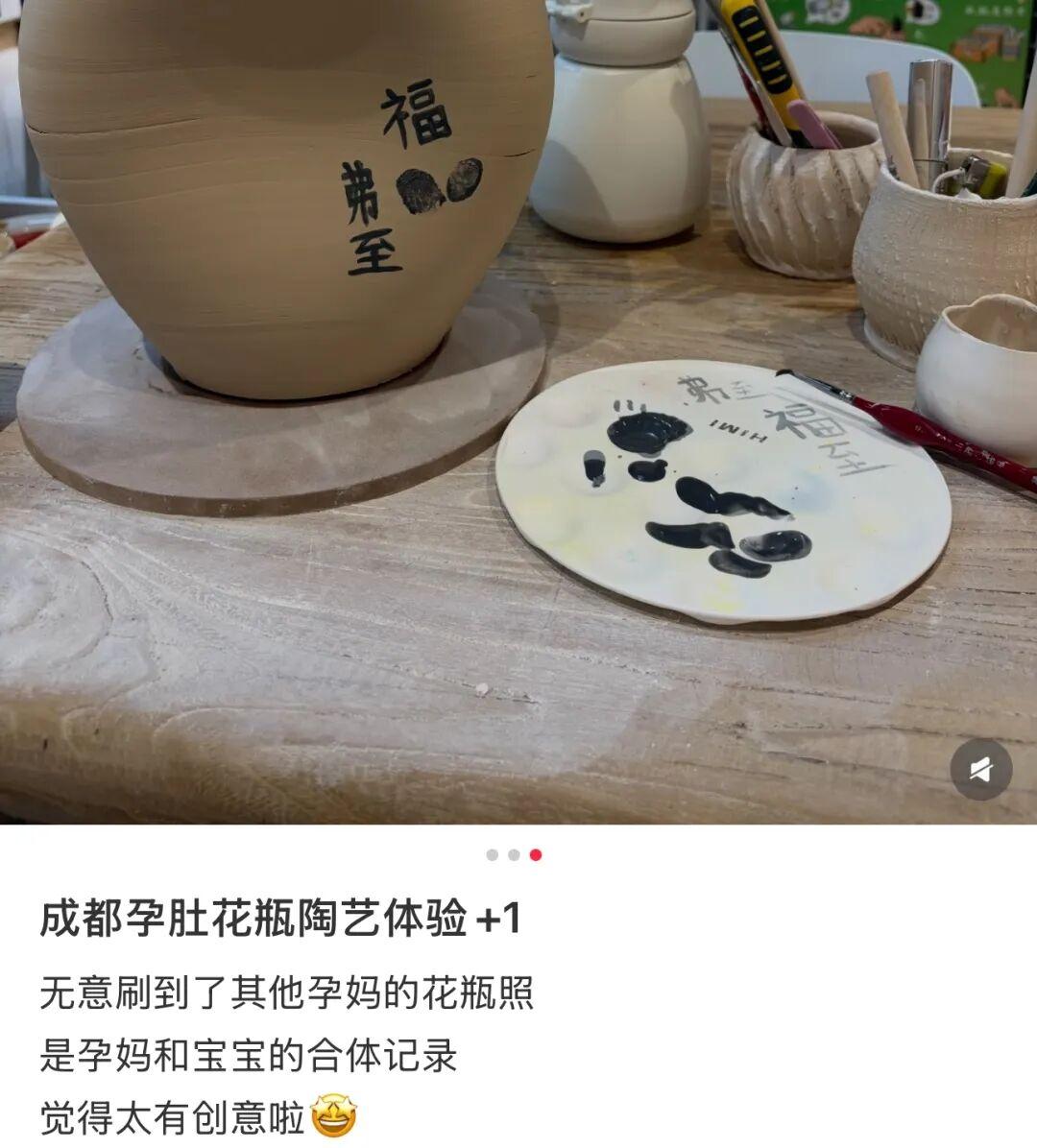Unmute sound with the speaker icon
This screenshot has height=1148, width=1037.
point(980,770)
